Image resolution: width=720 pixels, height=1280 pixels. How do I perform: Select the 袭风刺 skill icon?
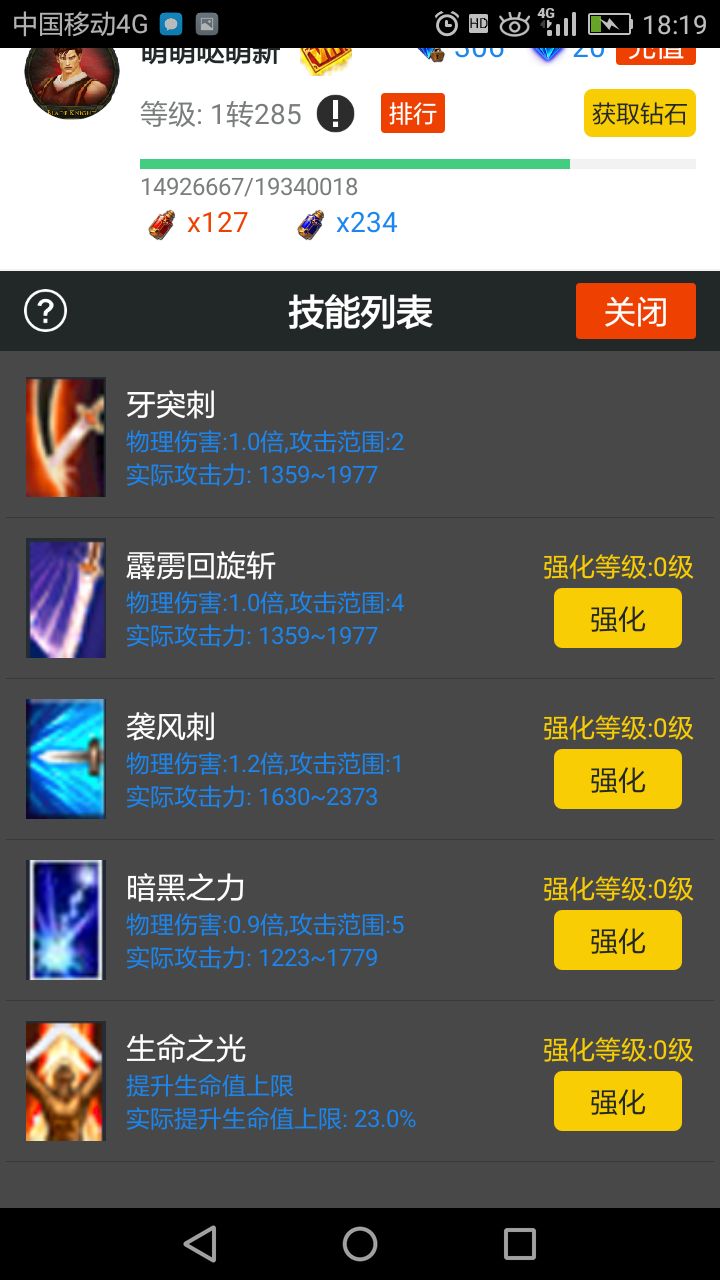coord(65,757)
